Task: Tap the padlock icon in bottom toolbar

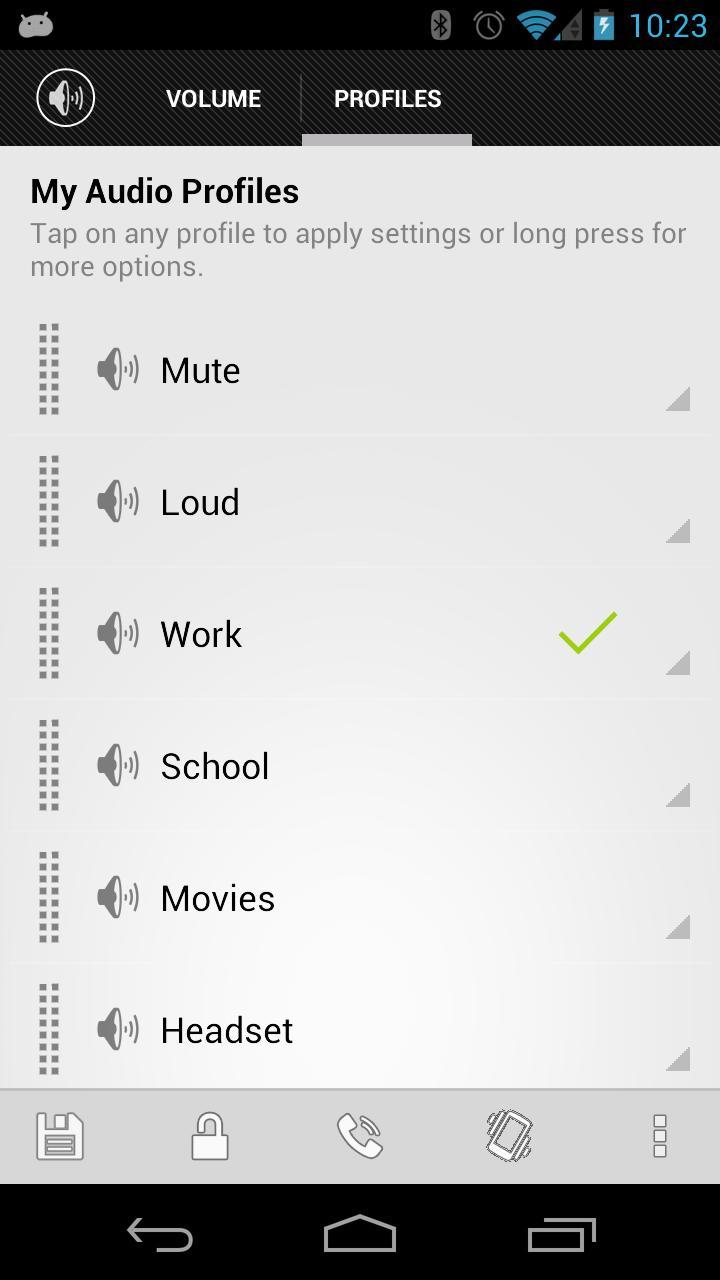Action: click(210, 1137)
